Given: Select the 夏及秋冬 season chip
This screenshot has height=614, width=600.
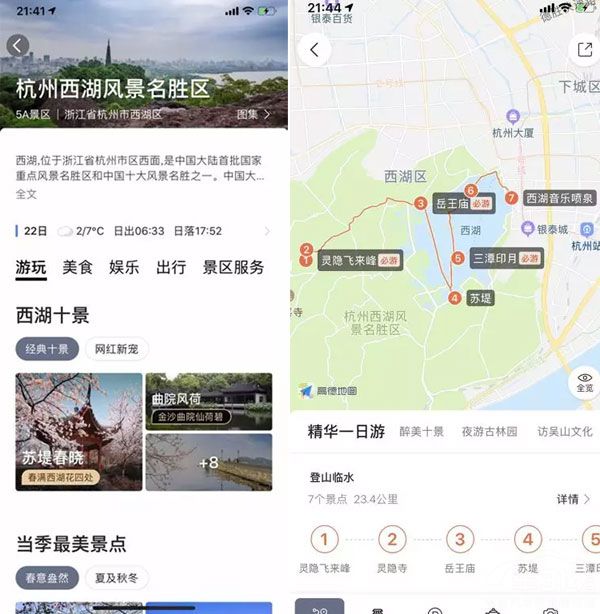Looking at the screenshot, I should (117, 577).
